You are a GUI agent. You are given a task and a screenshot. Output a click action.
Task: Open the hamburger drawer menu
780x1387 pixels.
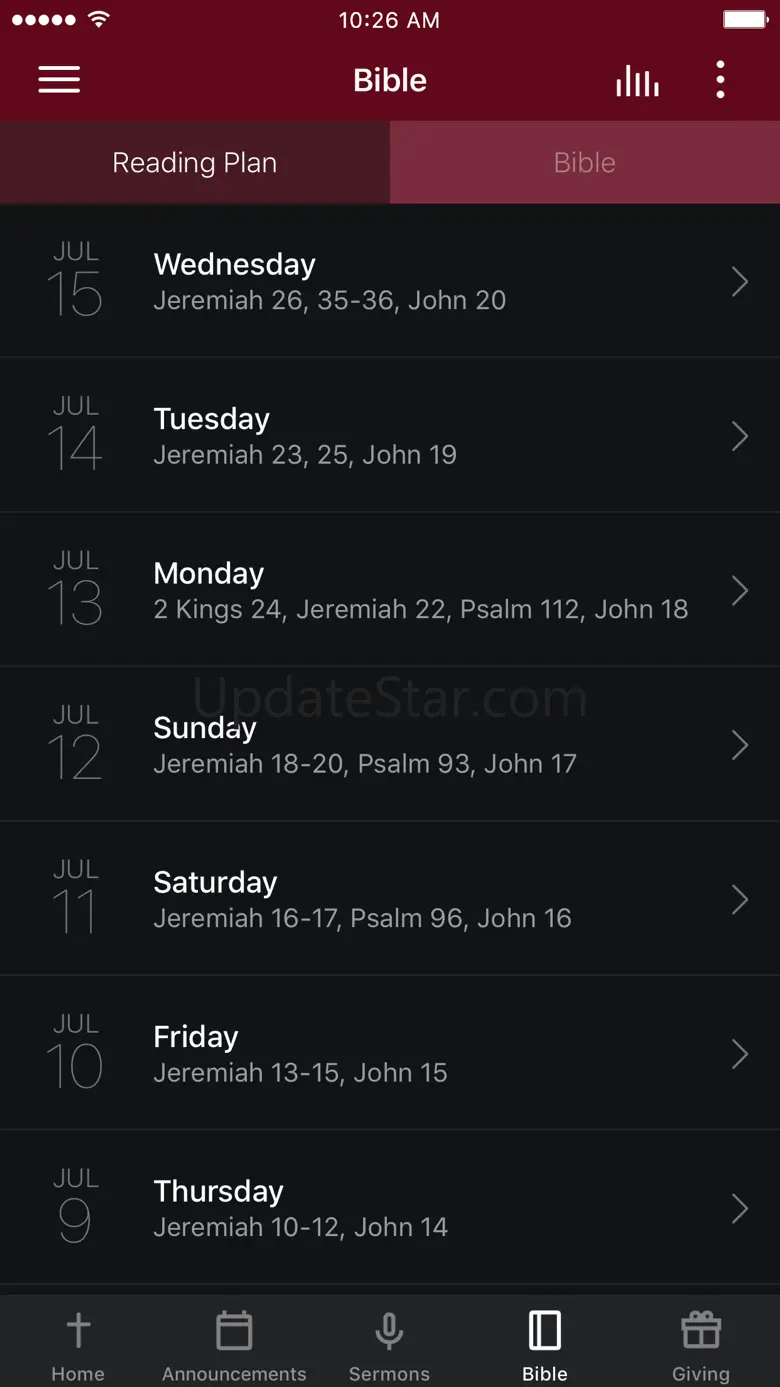[x=59, y=80]
